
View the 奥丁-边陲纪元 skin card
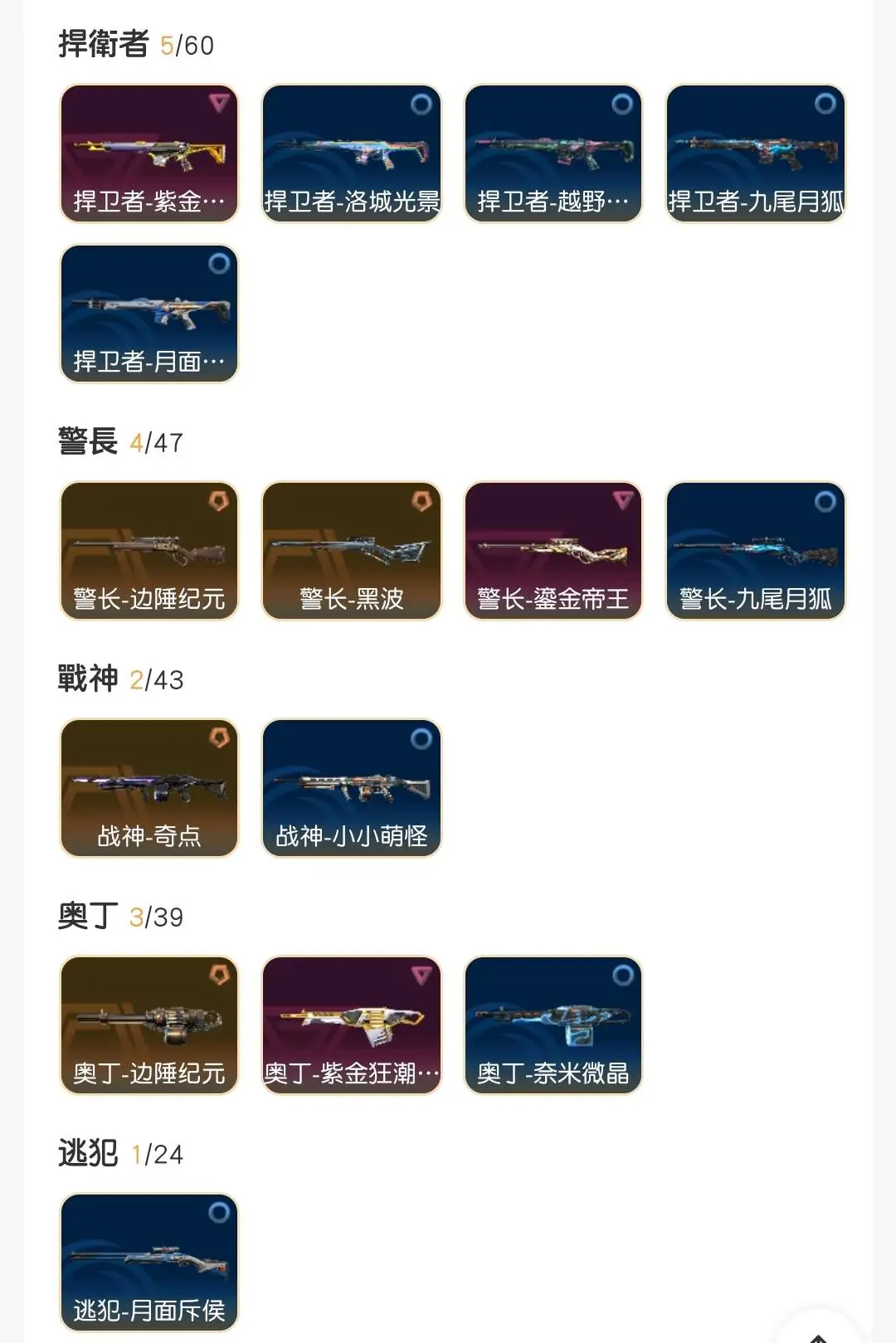click(149, 1025)
